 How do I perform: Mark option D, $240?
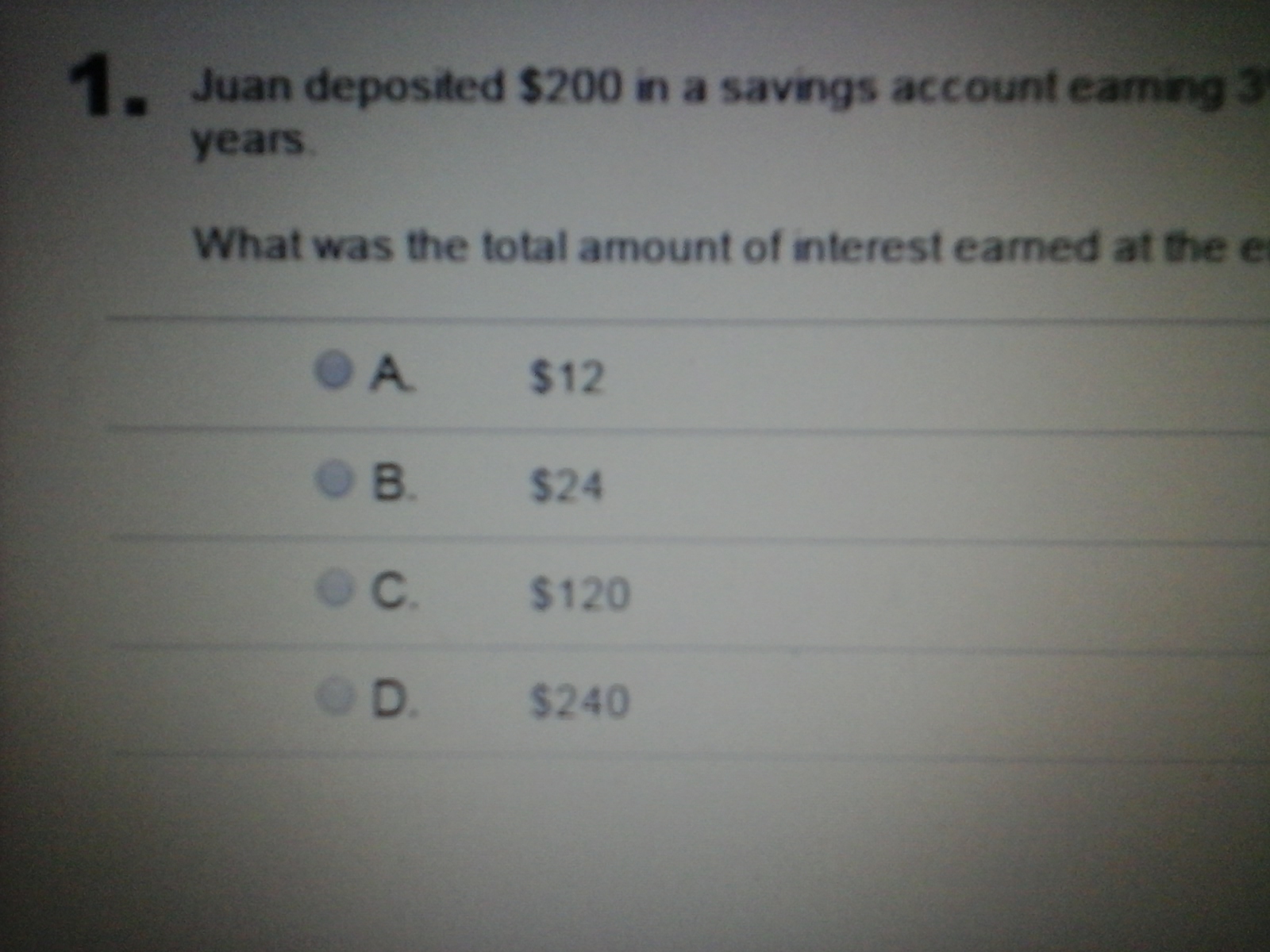(334, 697)
